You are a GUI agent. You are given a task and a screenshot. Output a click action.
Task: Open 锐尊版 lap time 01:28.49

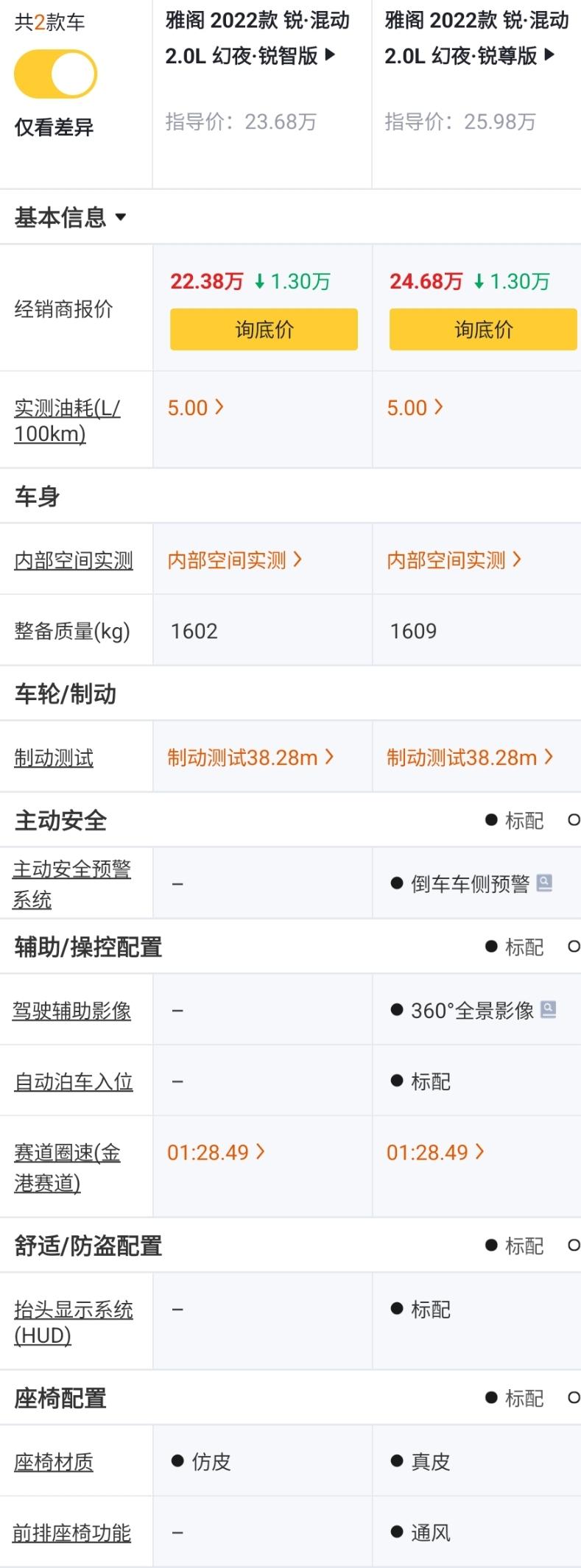(434, 1152)
